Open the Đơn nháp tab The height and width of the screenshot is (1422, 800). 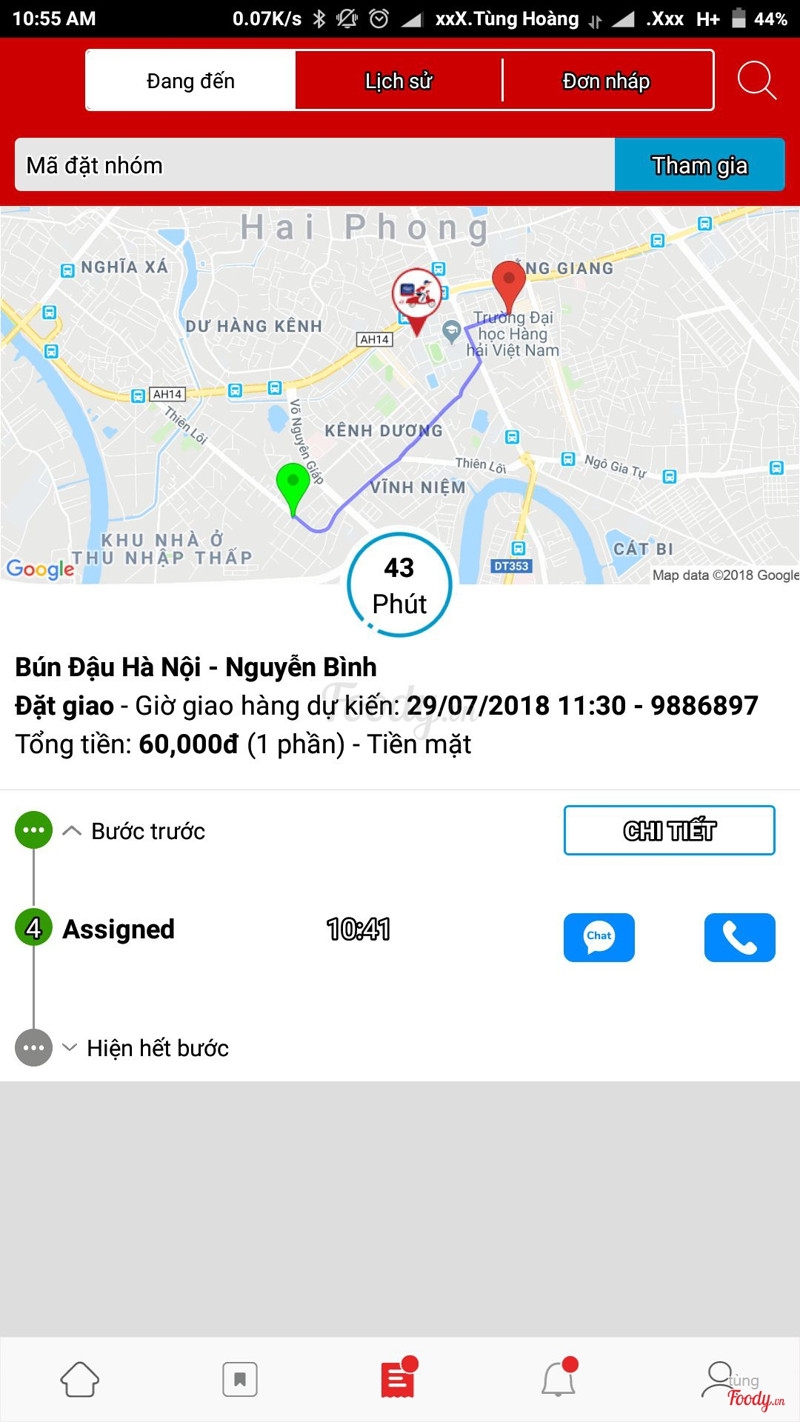point(607,81)
